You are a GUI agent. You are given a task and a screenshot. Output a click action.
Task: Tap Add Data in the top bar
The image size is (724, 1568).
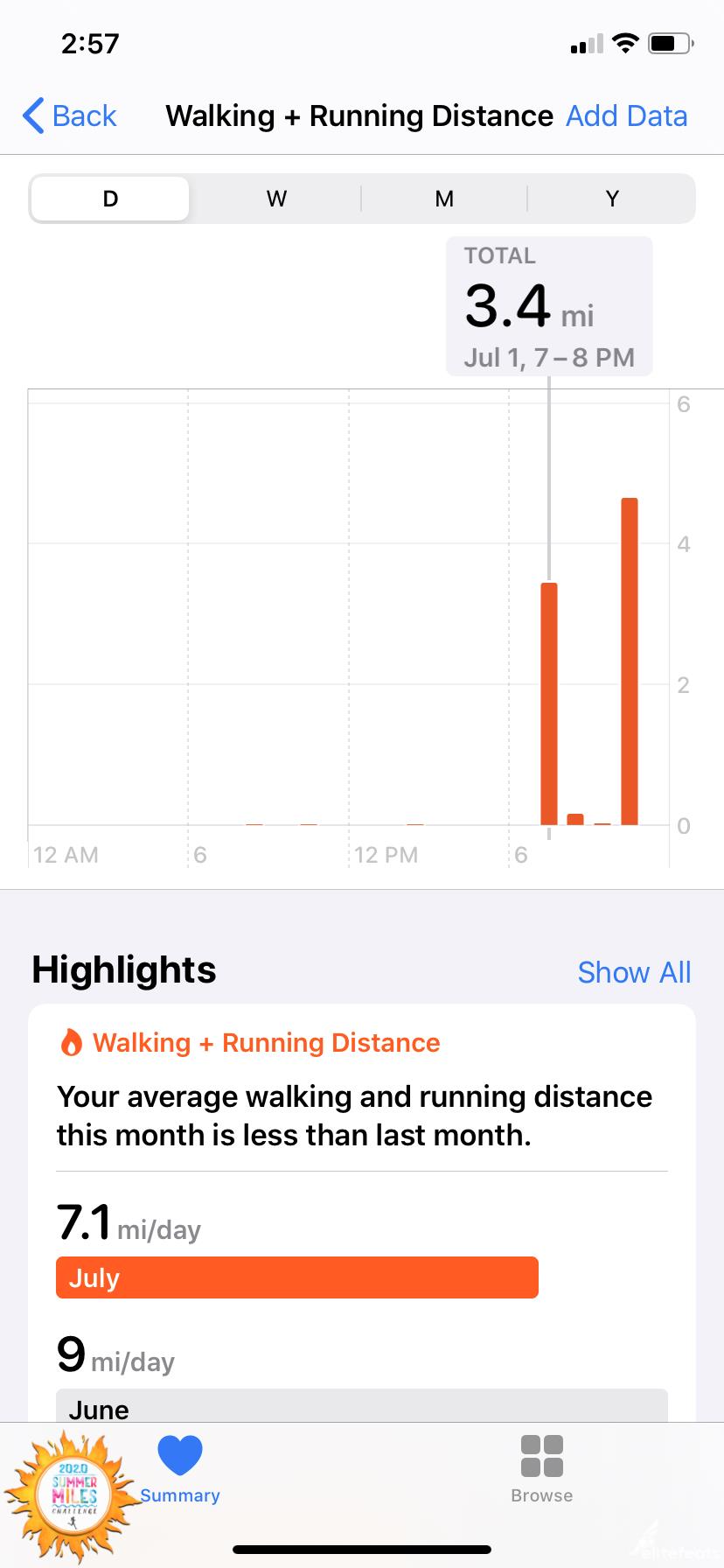point(626,115)
